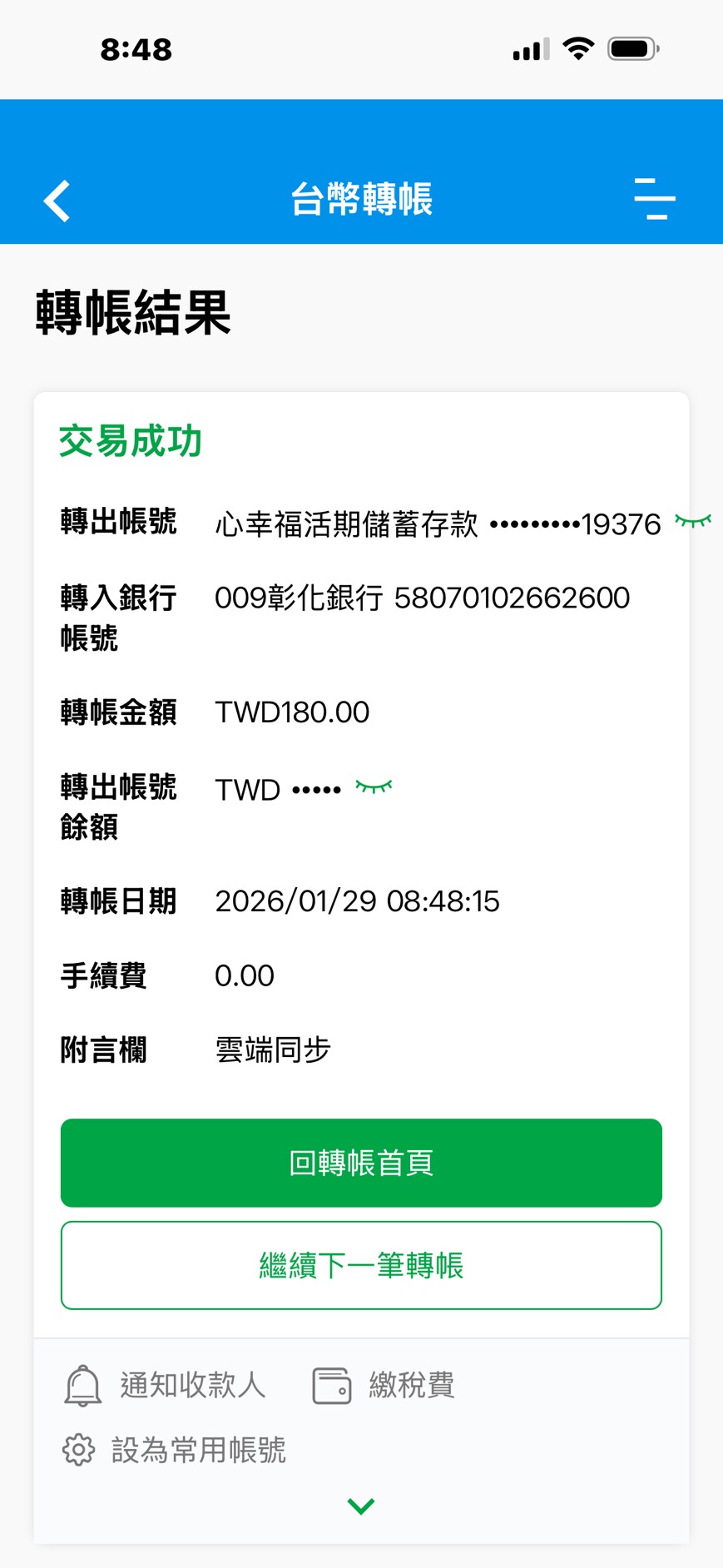Return via the 回轉帳首頁 button
The image size is (723, 1568).
[x=361, y=1163]
